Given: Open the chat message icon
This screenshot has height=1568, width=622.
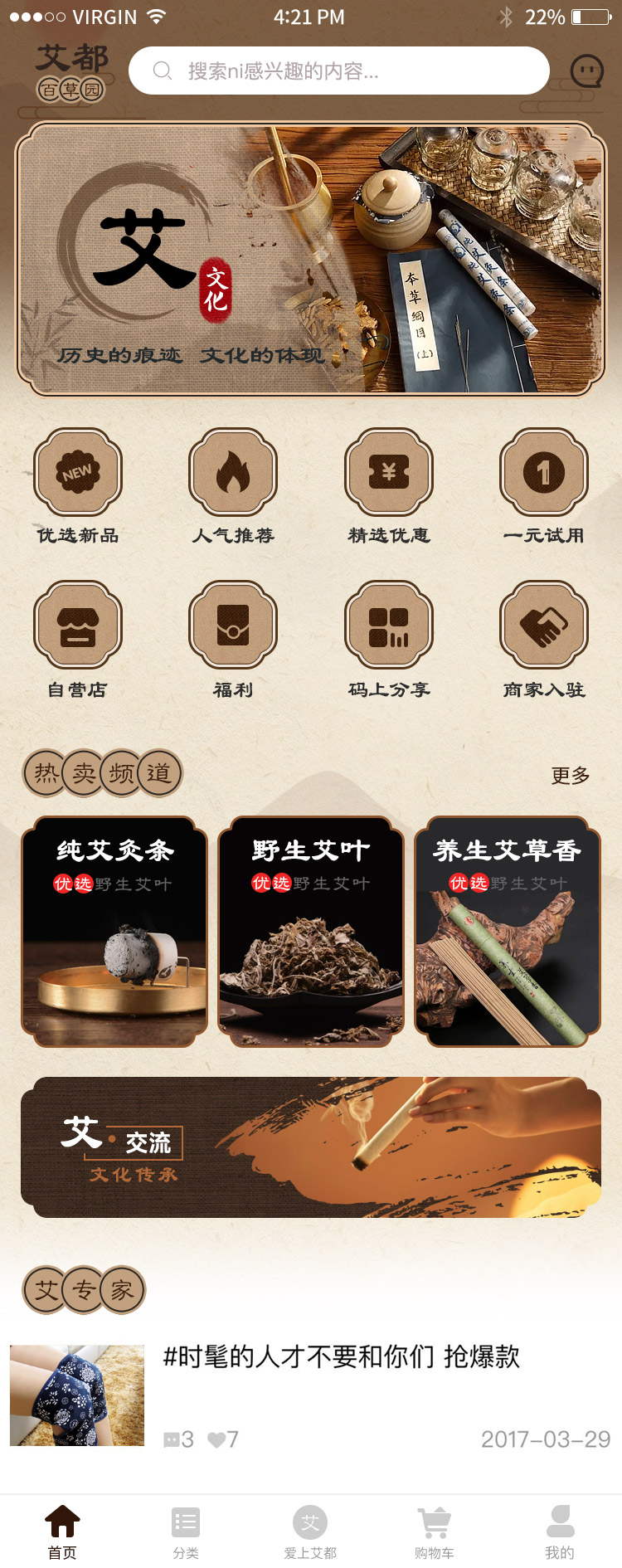Looking at the screenshot, I should coord(587,71).
